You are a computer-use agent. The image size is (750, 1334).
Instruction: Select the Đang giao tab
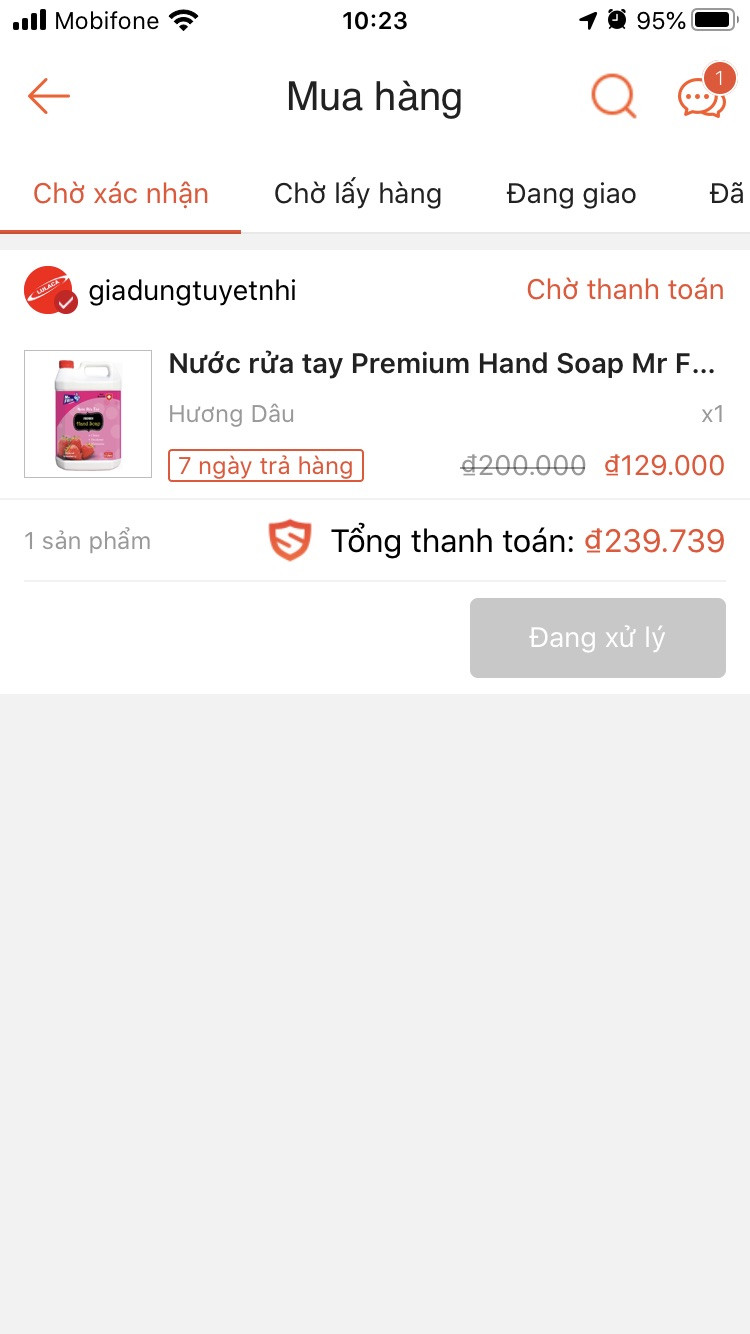click(x=571, y=193)
